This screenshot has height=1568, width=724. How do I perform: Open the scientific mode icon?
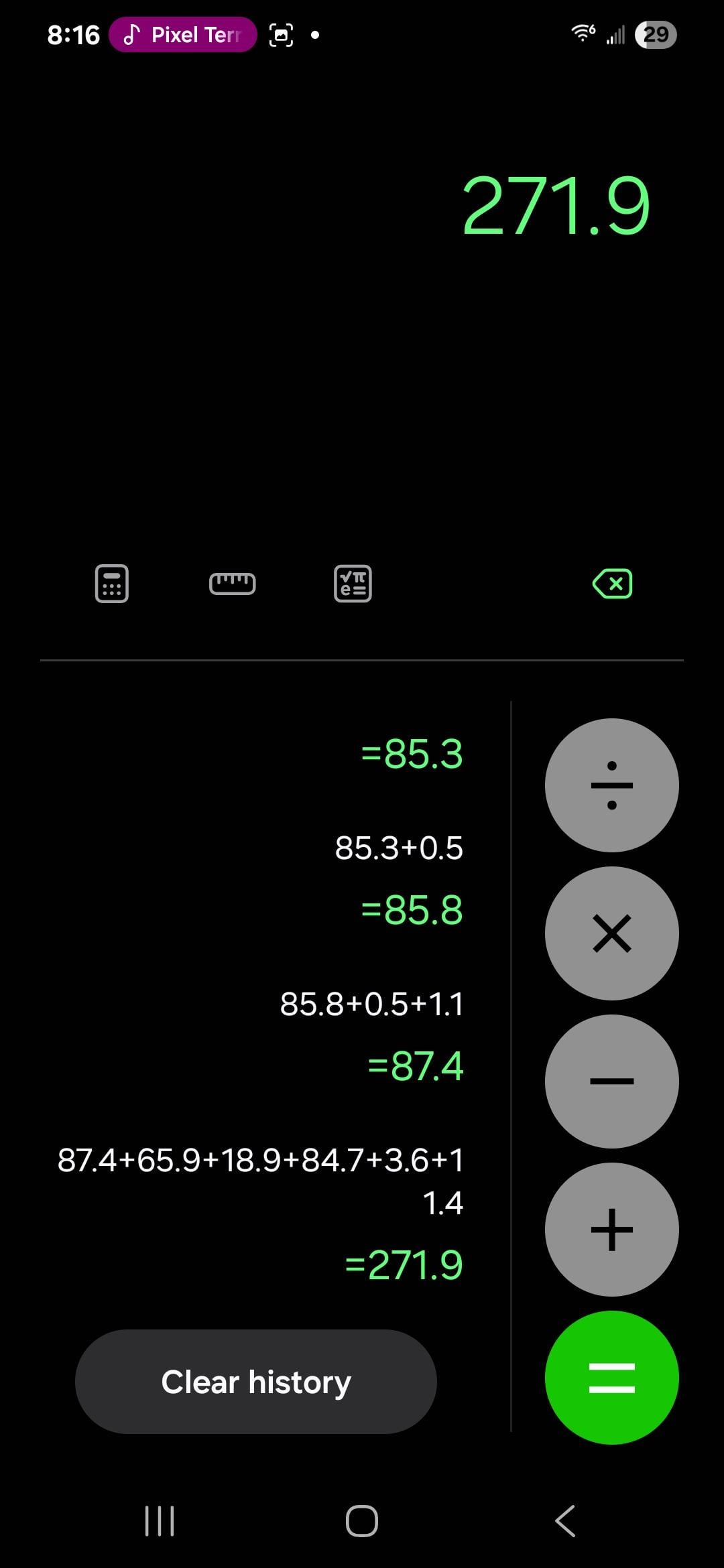pos(353,584)
